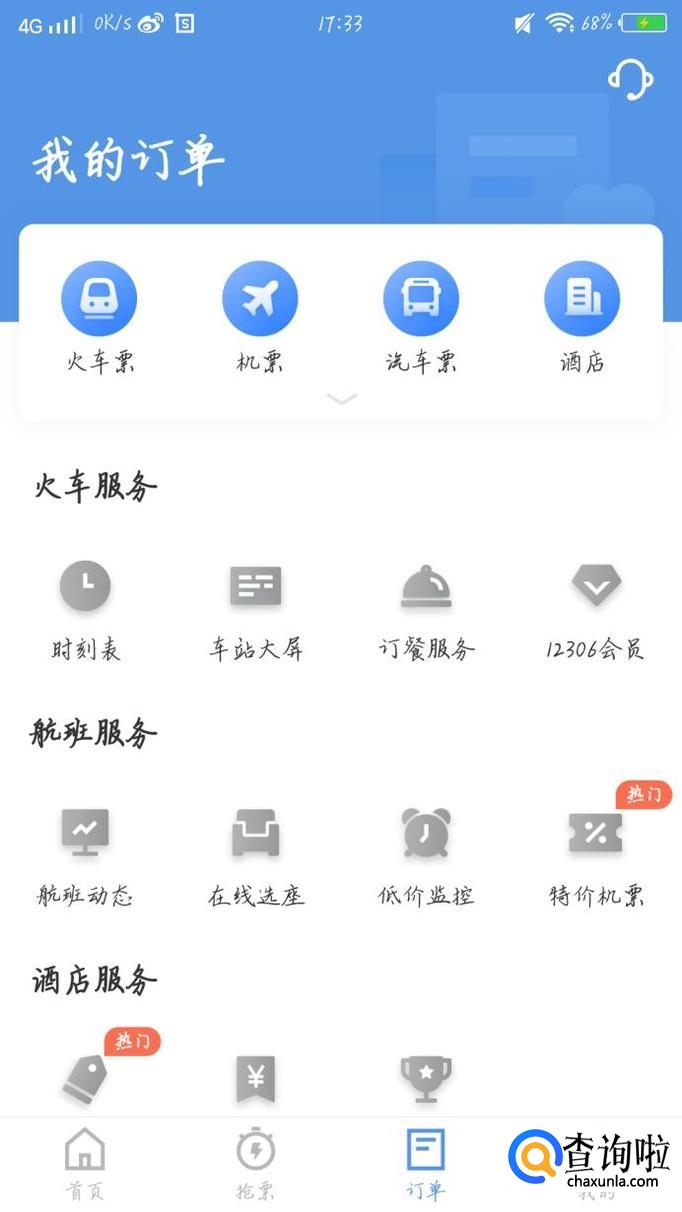Image resolution: width=682 pixels, height=1212 pixels.
Task: Open customer service headset icon
Action: coord(630,79)
